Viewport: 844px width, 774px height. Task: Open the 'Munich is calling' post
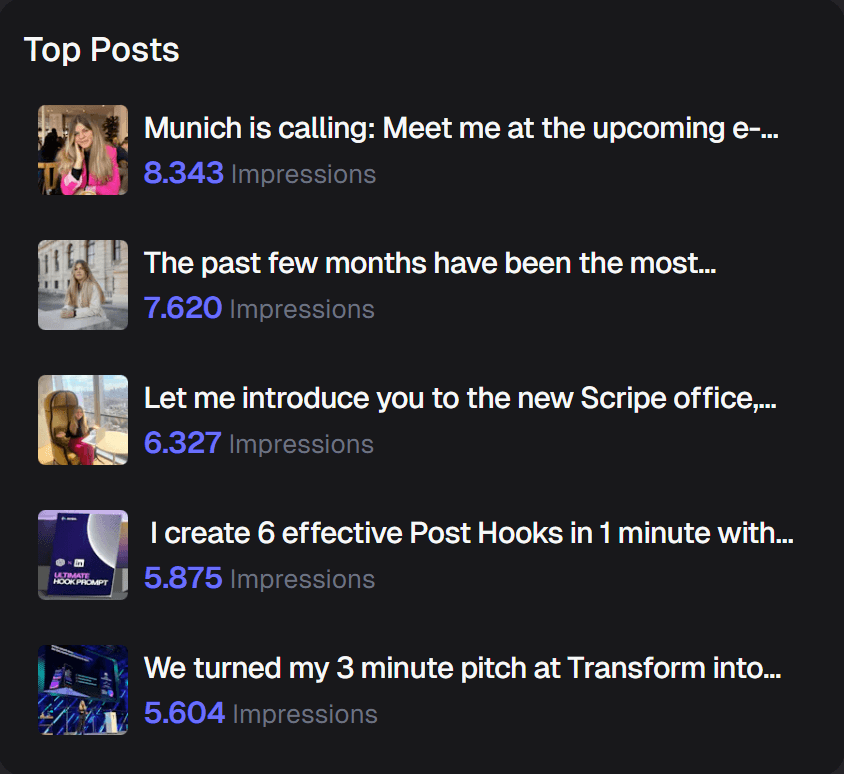tap(460, 129)
